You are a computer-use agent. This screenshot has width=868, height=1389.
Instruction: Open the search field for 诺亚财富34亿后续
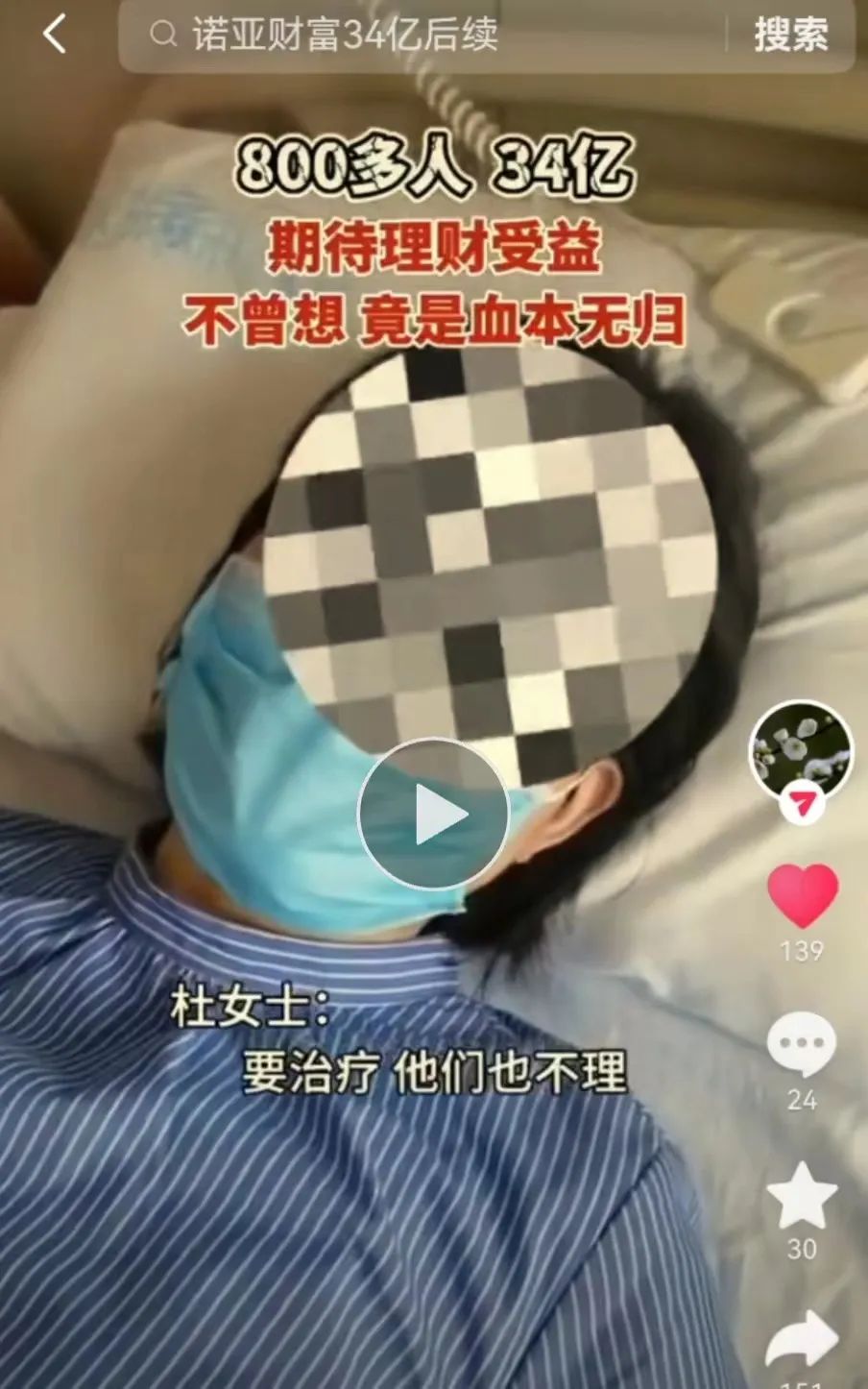click(422, 36)
